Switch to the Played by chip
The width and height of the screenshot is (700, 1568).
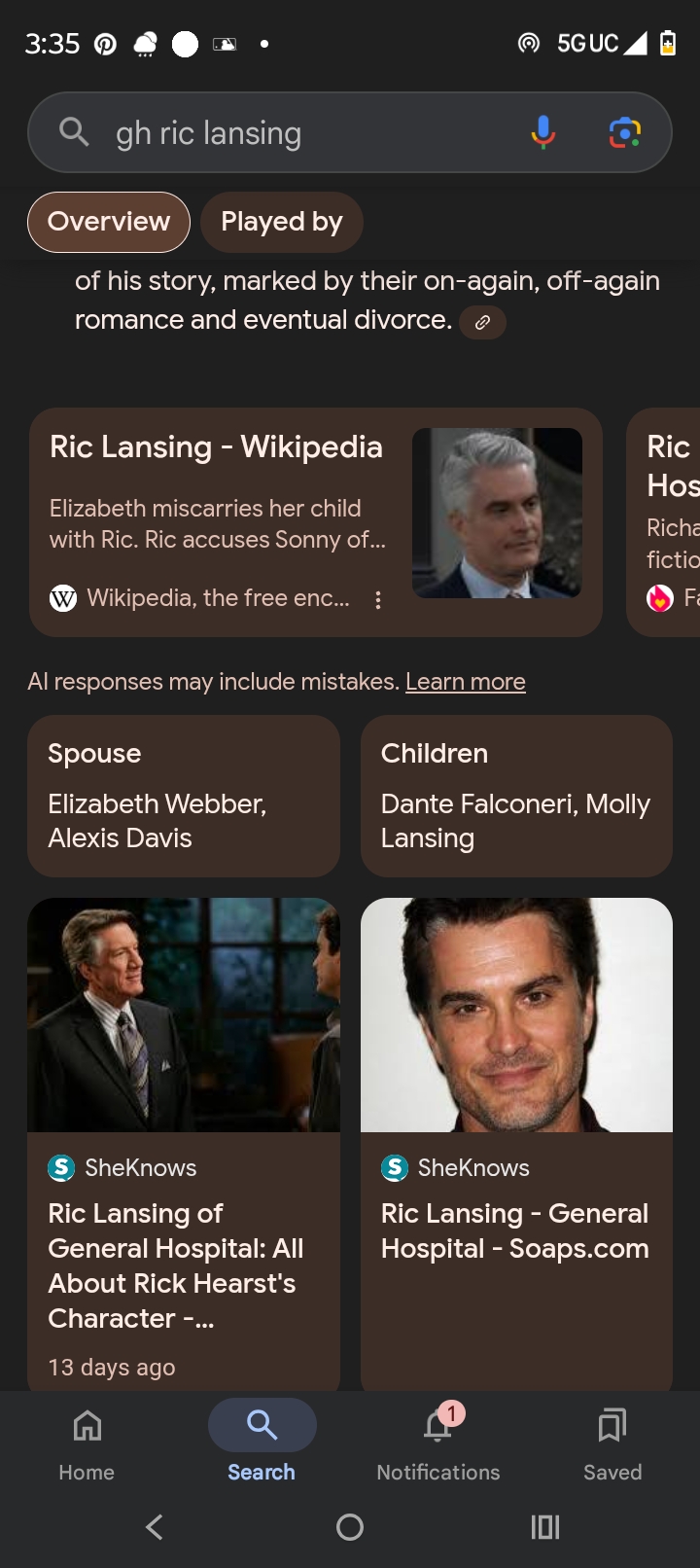[x=282, y=222]
